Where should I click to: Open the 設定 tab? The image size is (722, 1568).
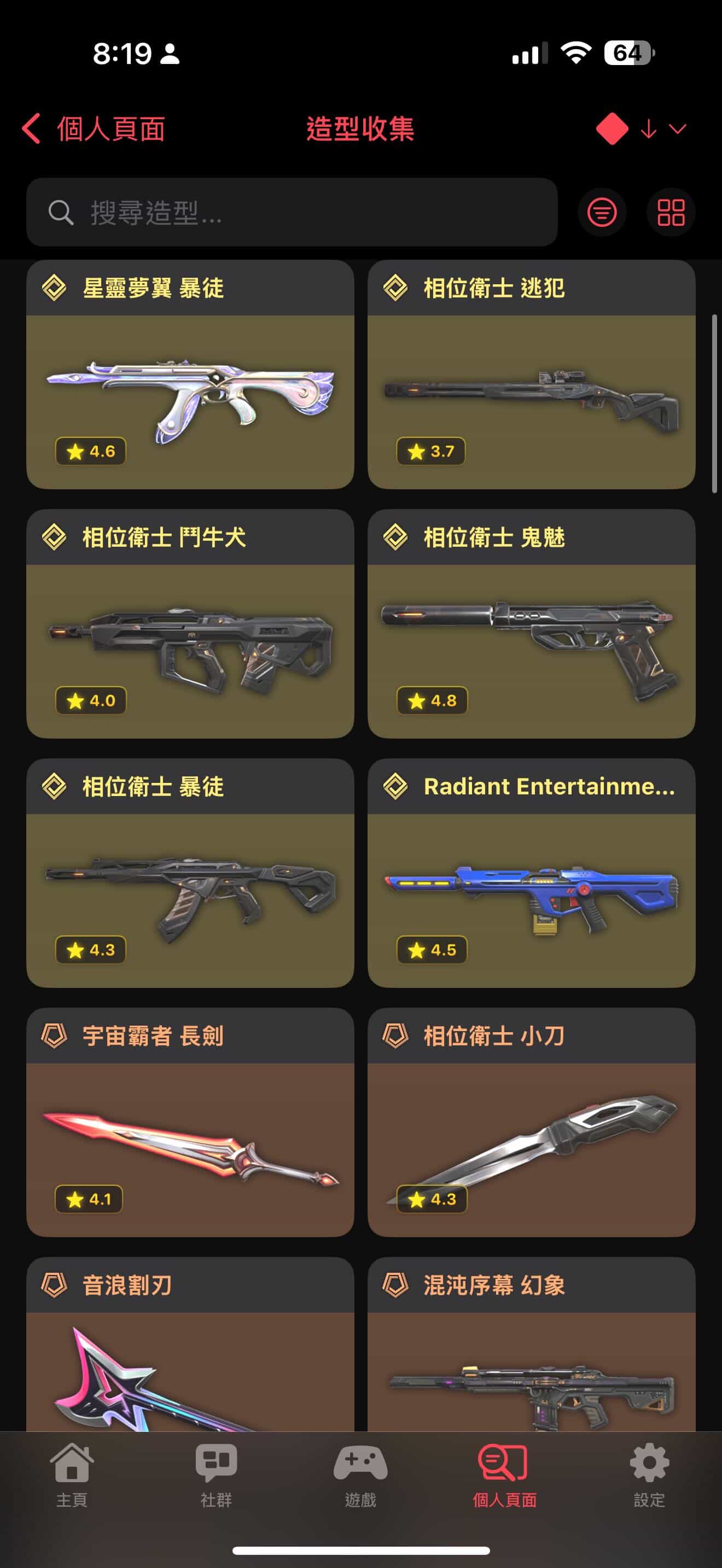click(x=649, y=1473)
